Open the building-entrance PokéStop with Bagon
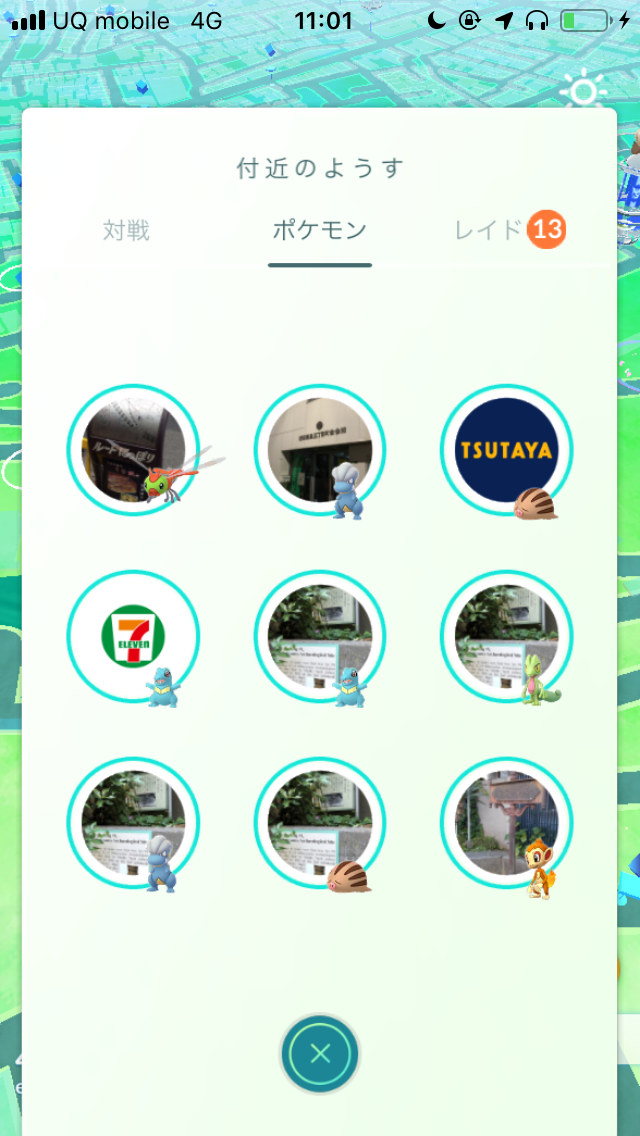Viewport: 640px width, 1136px height. [320, 450]
